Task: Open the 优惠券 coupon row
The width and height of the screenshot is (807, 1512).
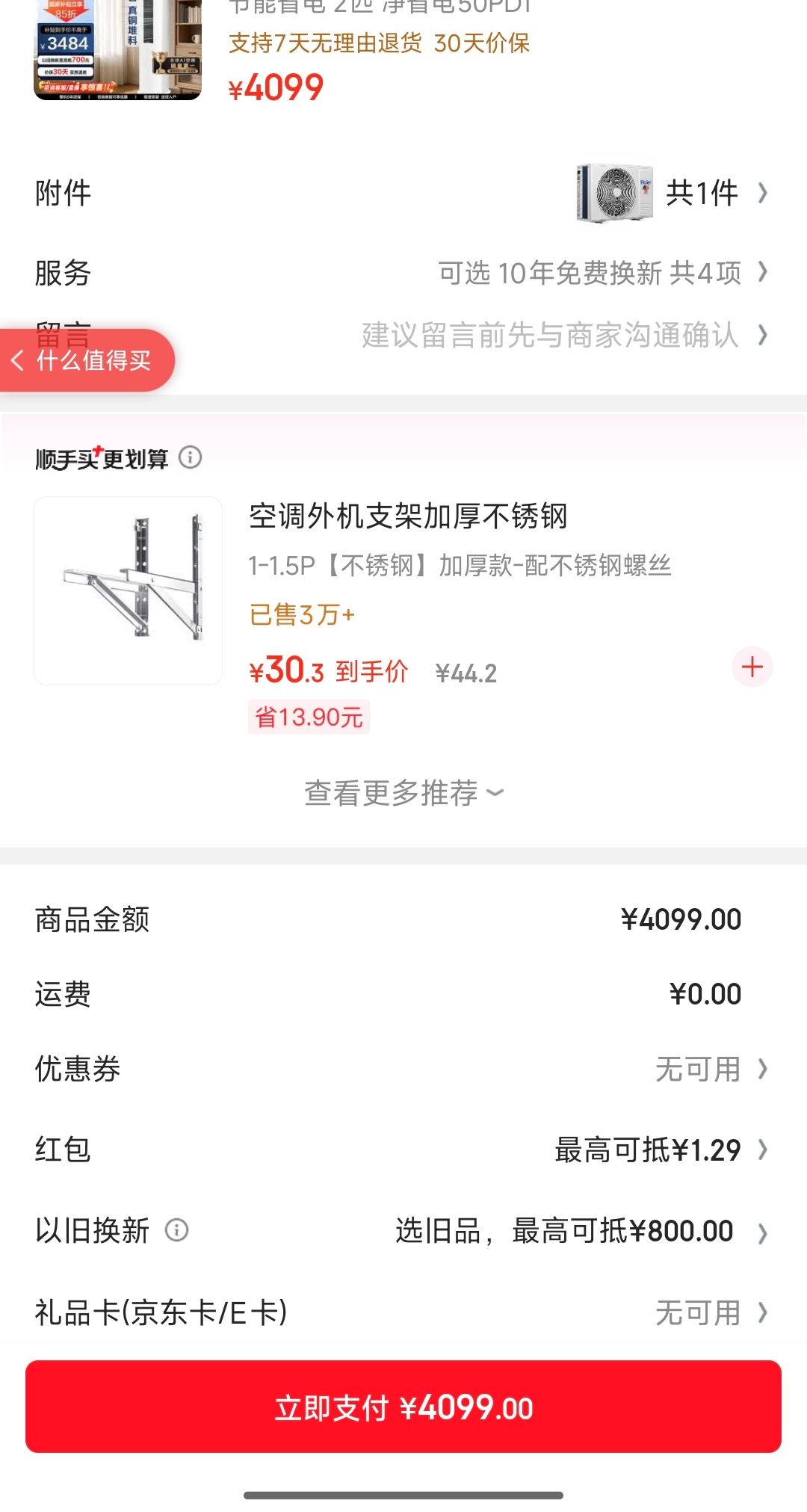Action: coord(403,1069)
